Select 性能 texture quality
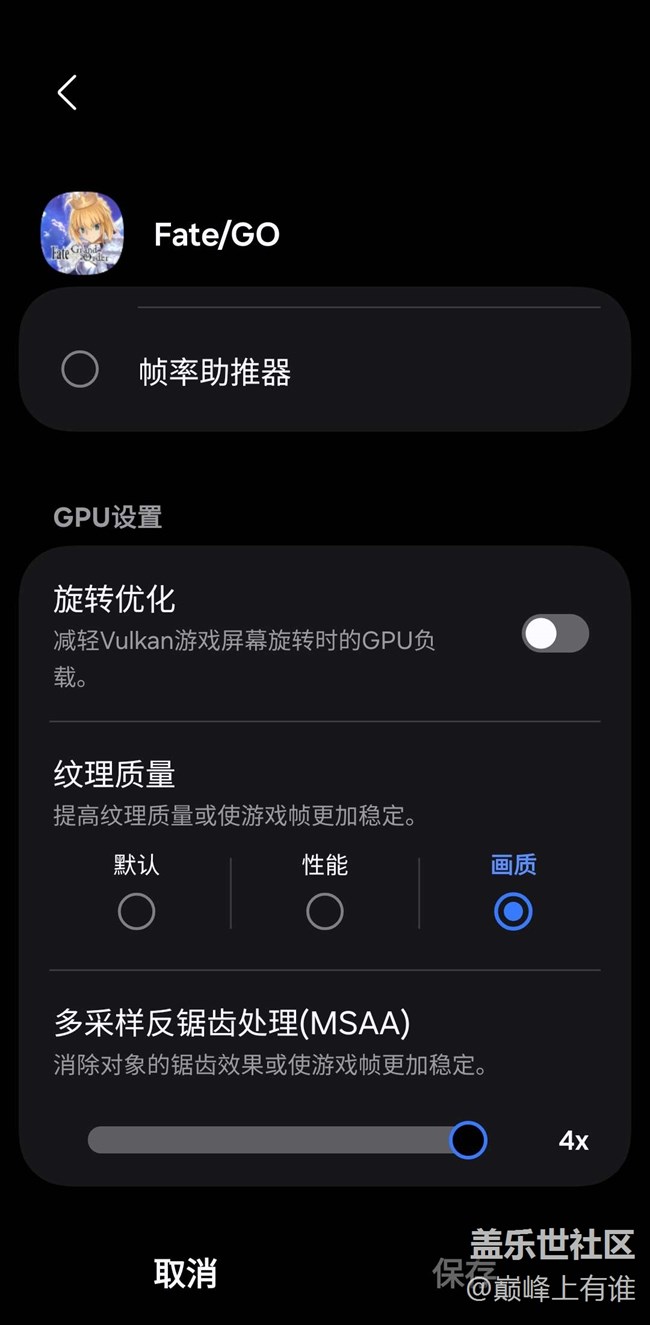650x1325 pixels. pyautogui.click(x=324, y=911)
